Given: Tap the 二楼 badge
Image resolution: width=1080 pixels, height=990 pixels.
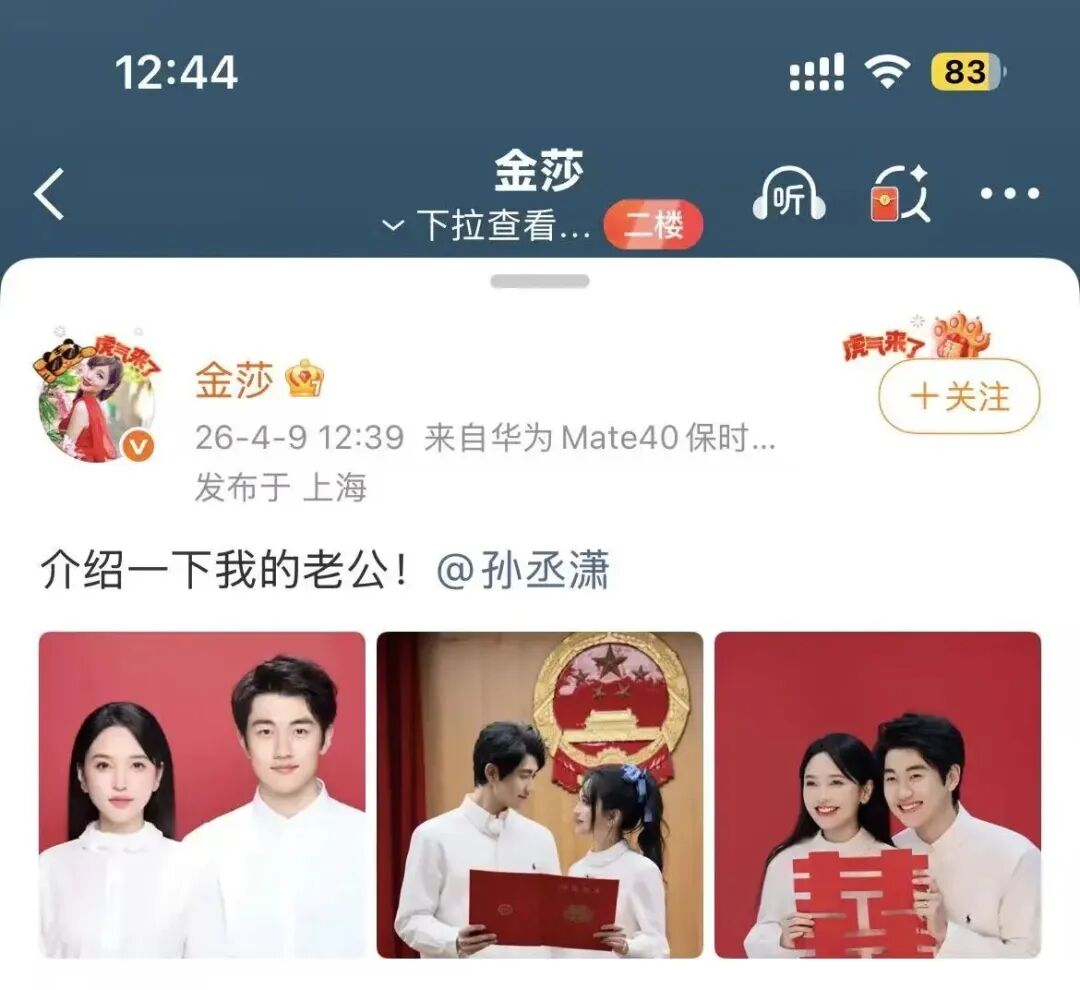Looking at the screenshot, I should 653,226.
